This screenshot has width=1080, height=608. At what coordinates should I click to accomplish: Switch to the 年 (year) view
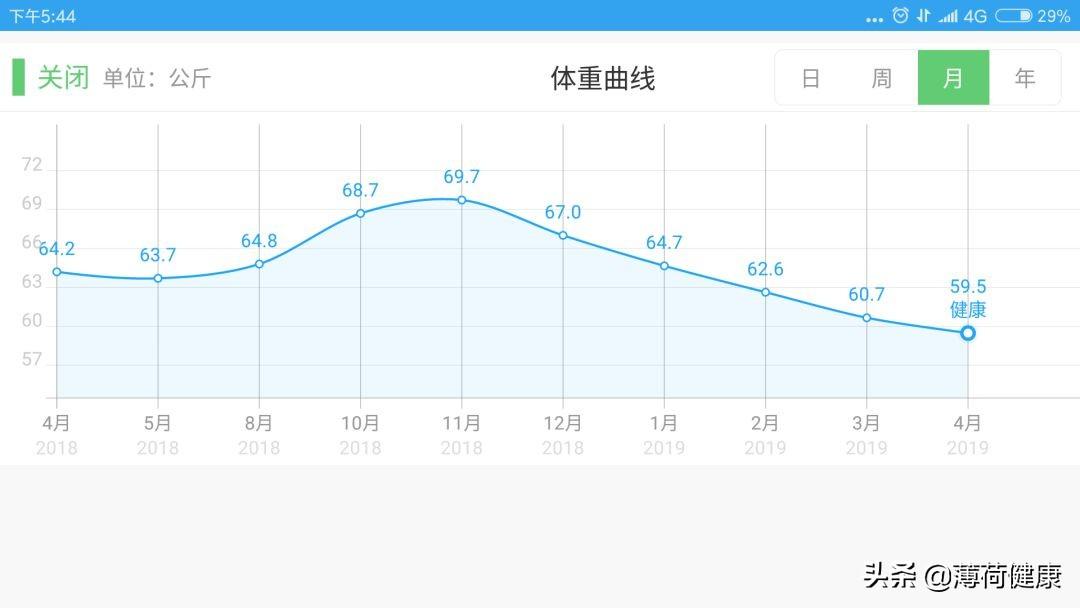tap(1024, 78)
